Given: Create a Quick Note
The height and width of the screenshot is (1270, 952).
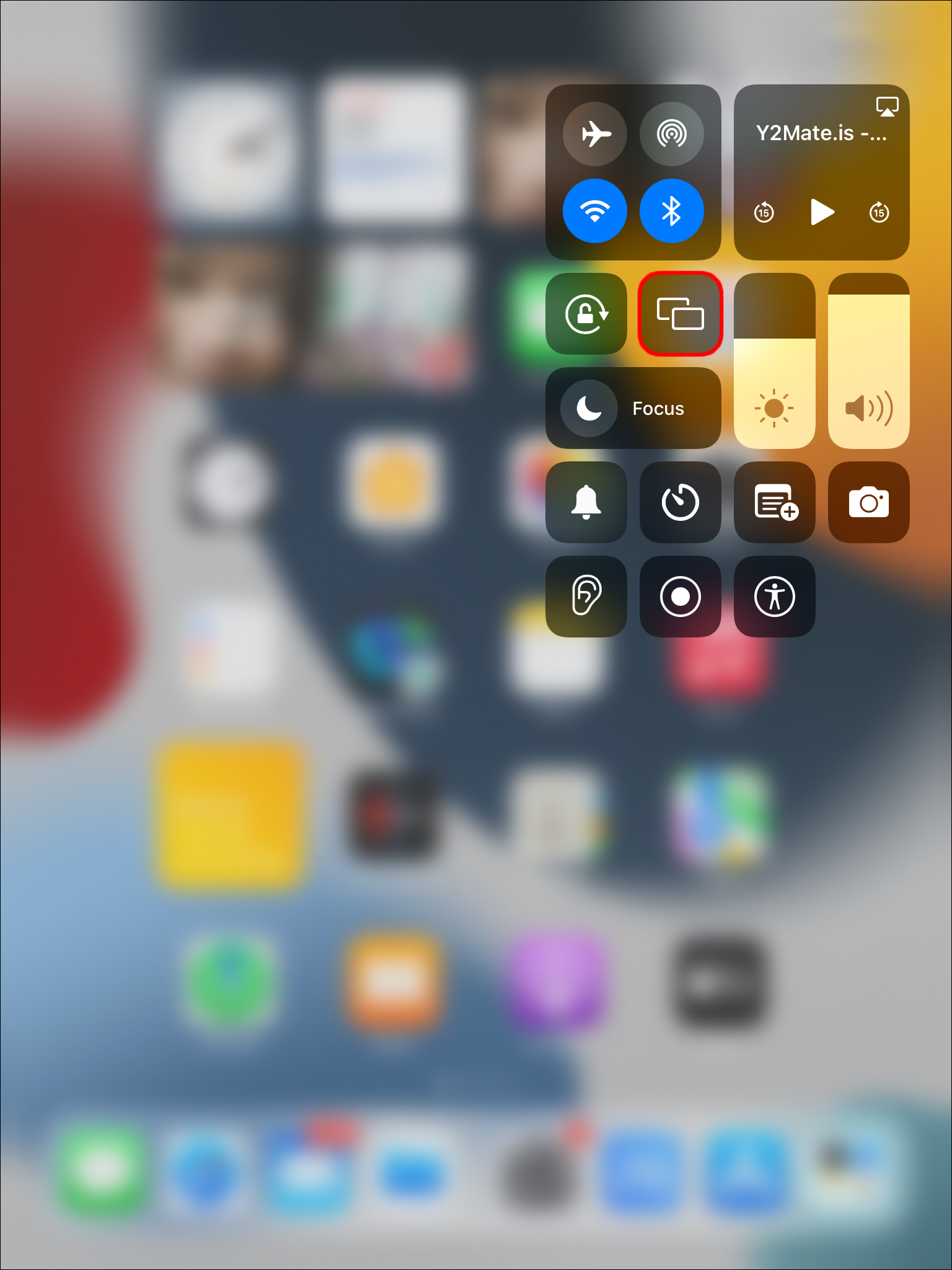Looking at the screenshot, I should pyautogui.click(x=775, y=502).
